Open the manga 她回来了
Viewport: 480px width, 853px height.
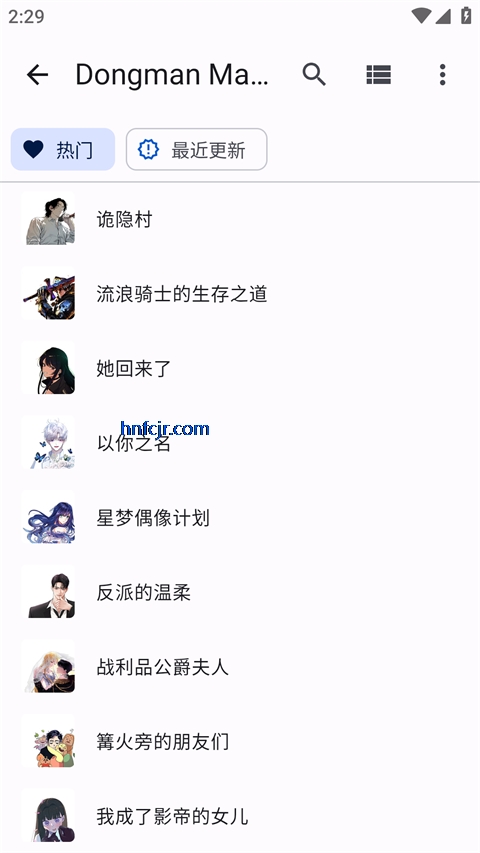(x=240, y=368)
